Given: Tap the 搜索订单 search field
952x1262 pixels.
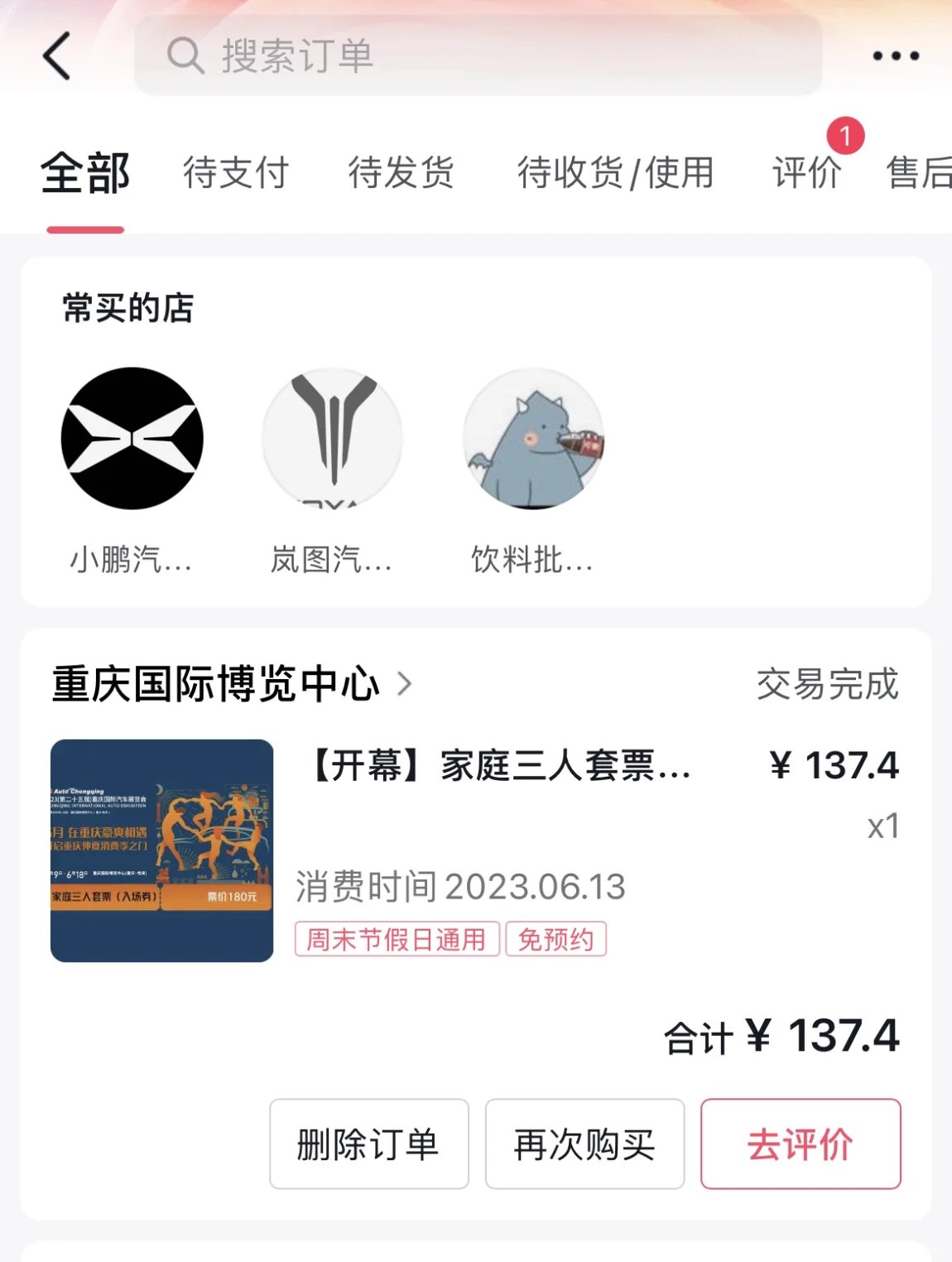Looking at the screenshot, I should click(x=478, y=56).
